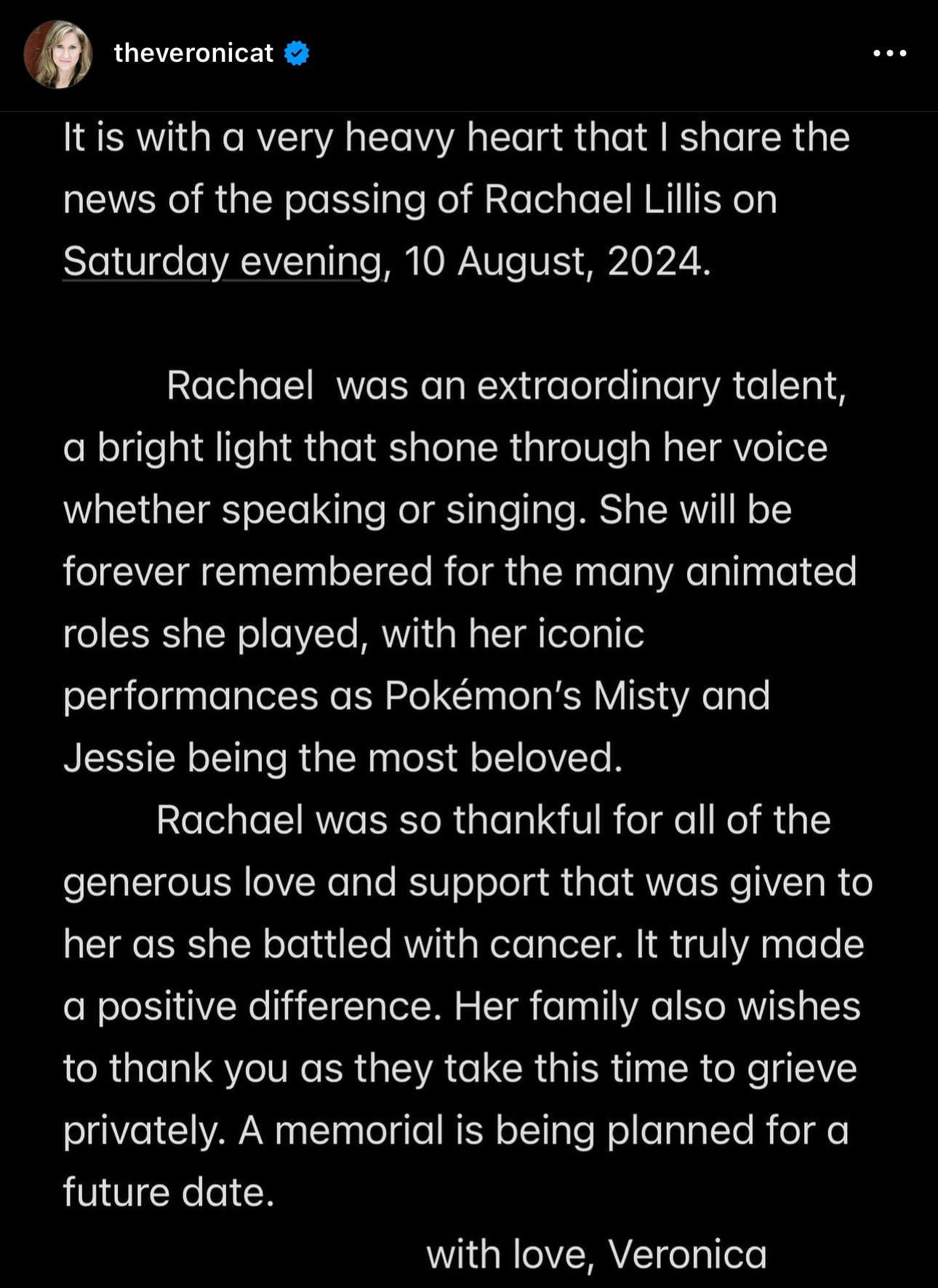The height and width of the screenshot is (1288, 938).
Task: Open the three-dot post options menu
Action: pos(889,53)
